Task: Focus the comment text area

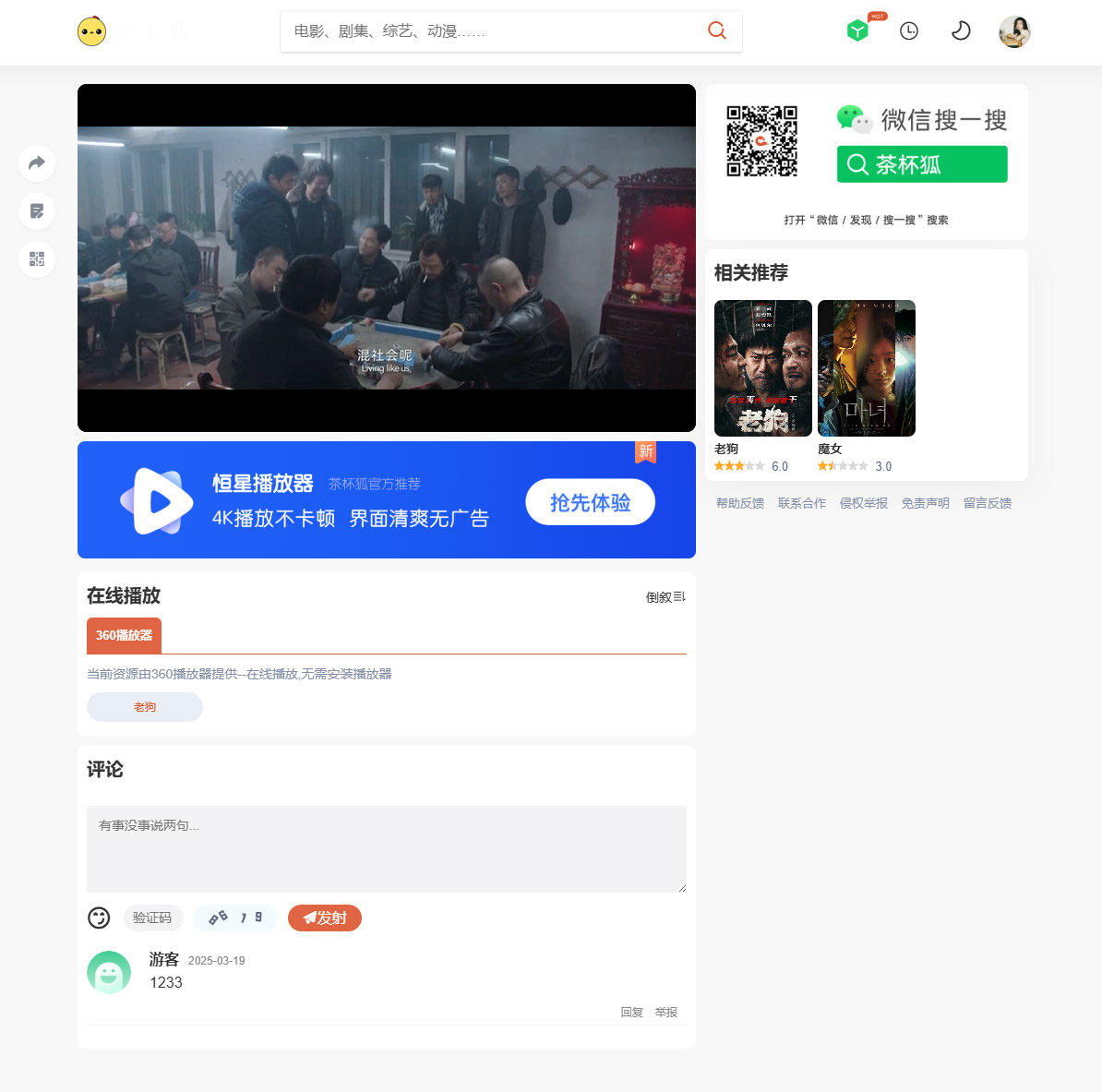Action: click(386, 848)
